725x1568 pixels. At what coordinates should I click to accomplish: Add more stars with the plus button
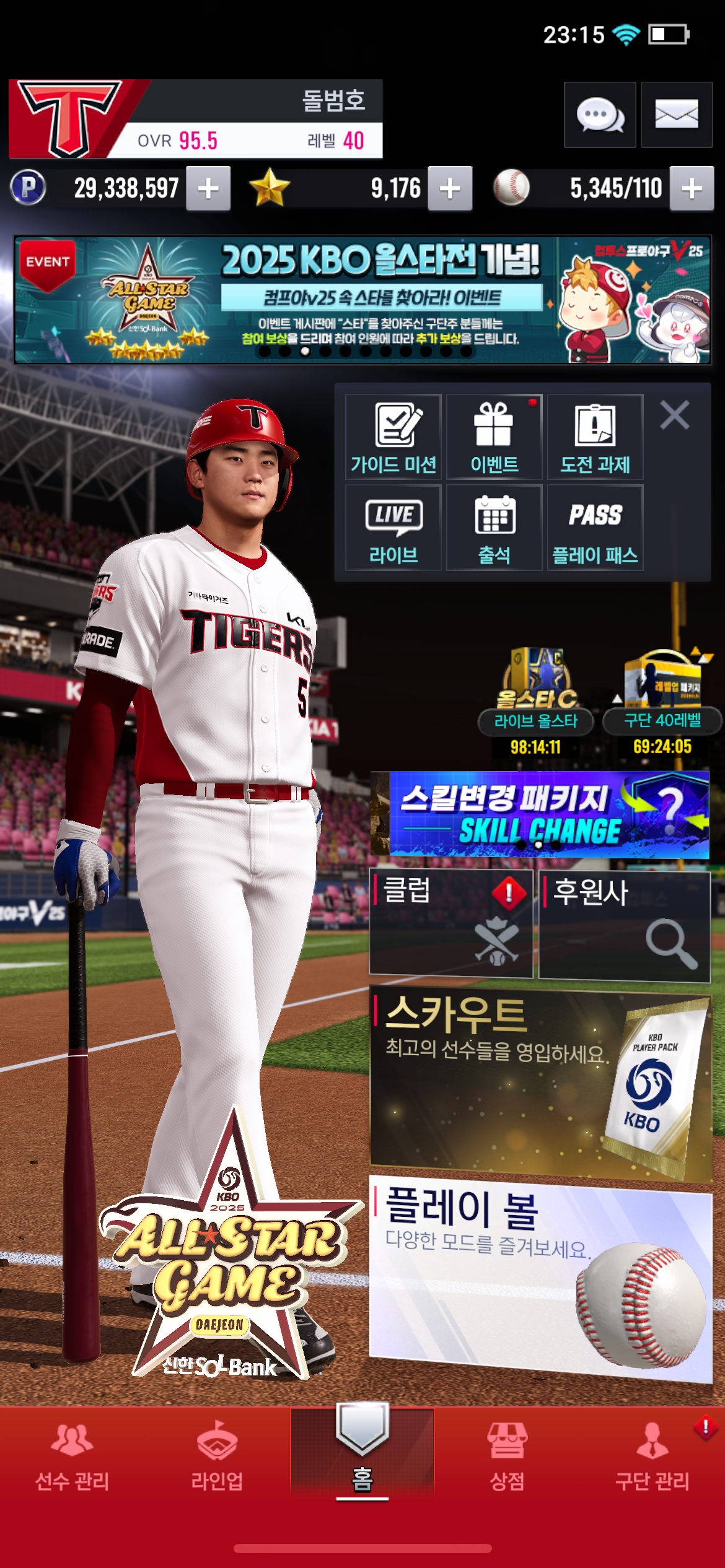pyautogui.click(x=450, y=188)
